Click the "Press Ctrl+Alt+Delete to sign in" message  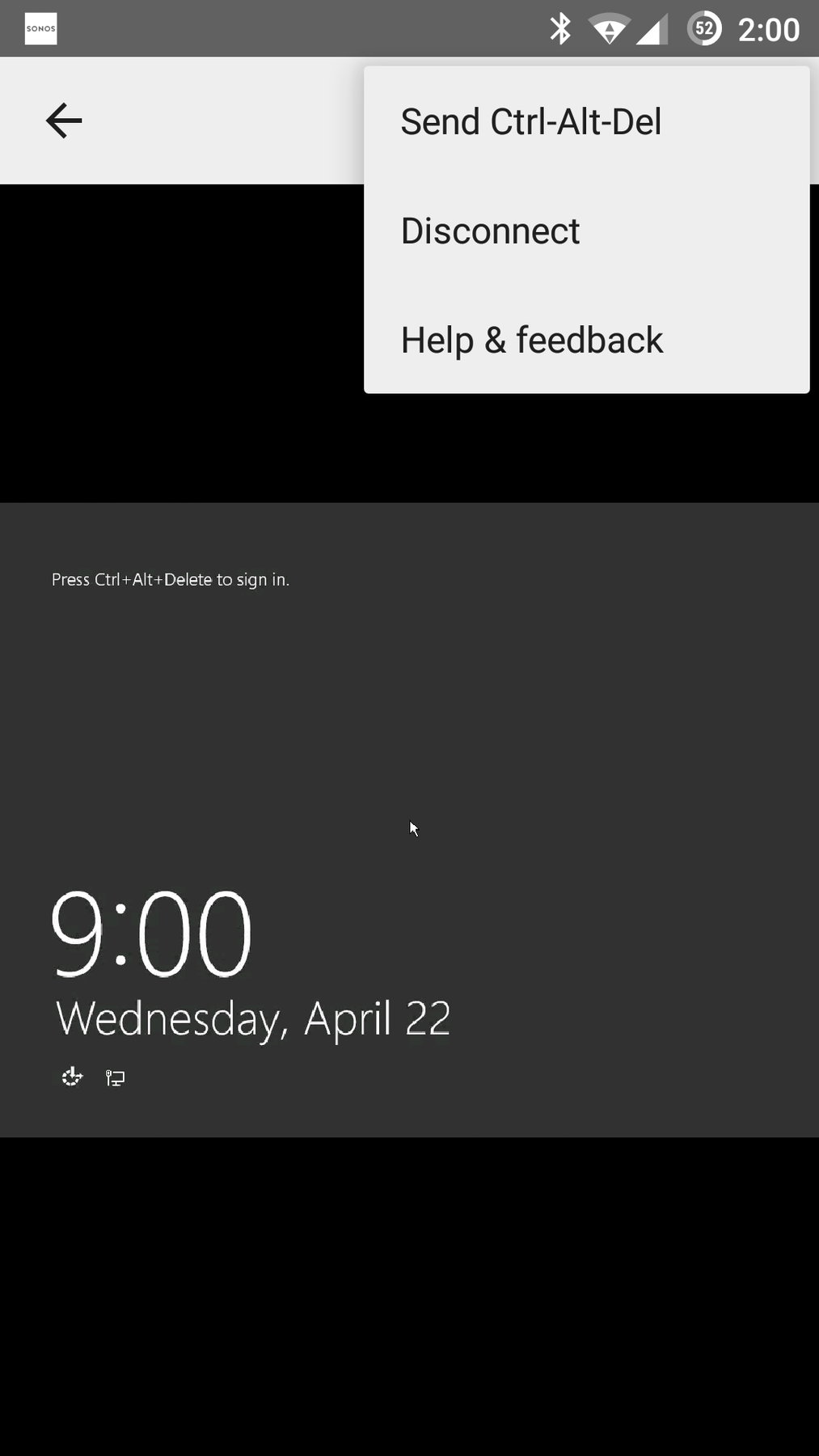click(x=171, y=579)
